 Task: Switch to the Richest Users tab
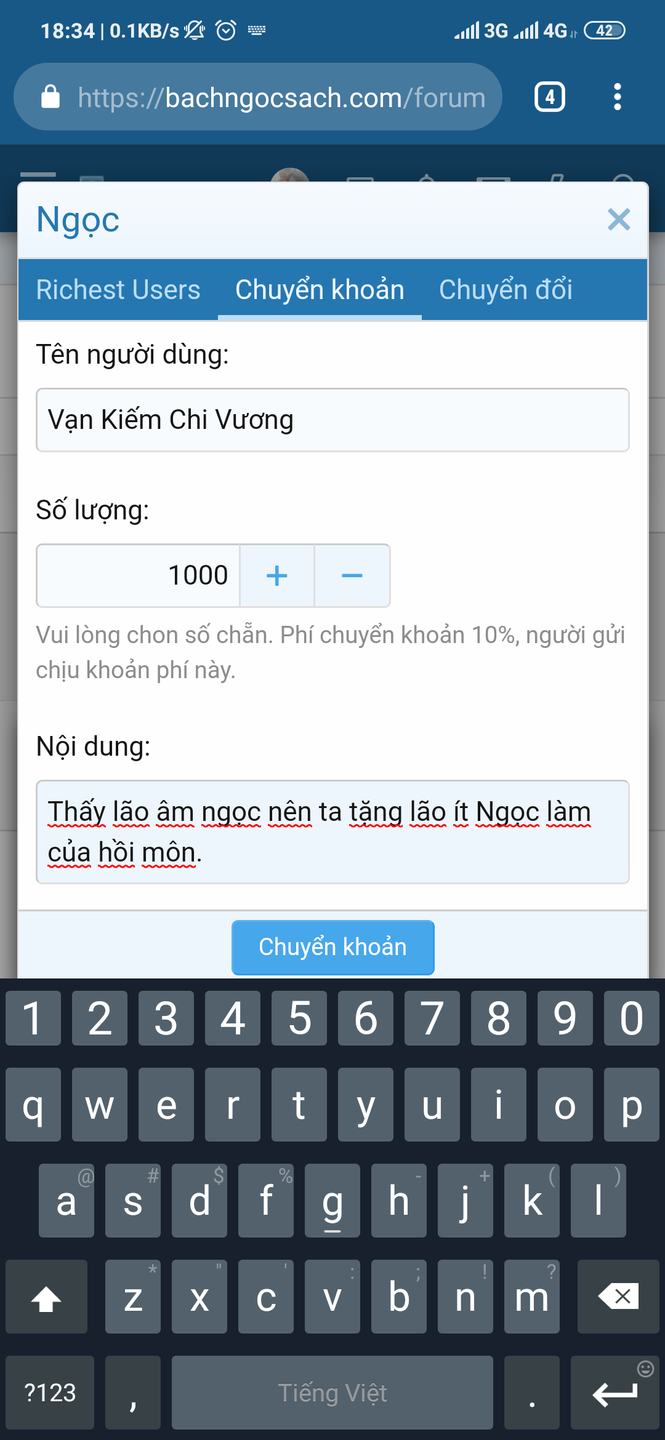(118, 290)
